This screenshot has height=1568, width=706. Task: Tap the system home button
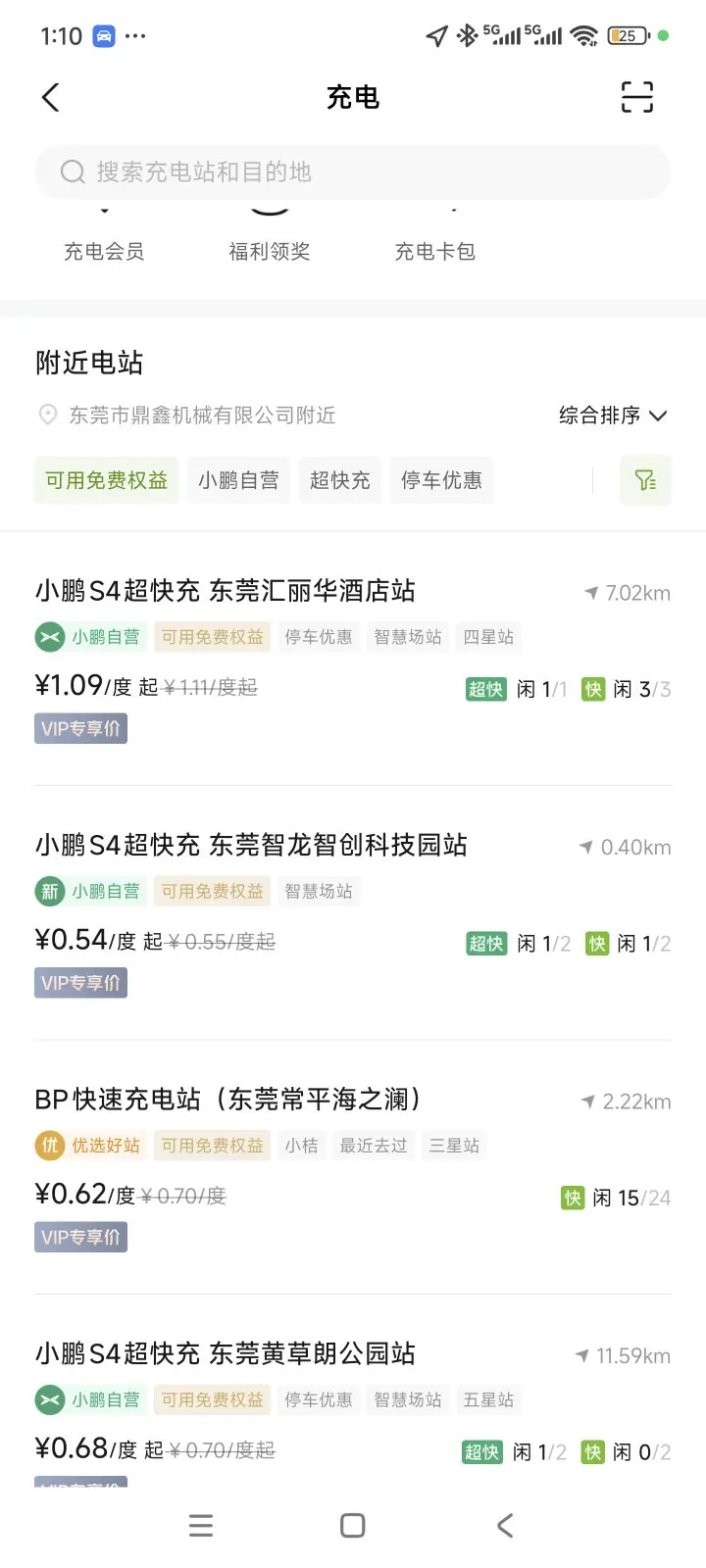tap(353, 1525)
